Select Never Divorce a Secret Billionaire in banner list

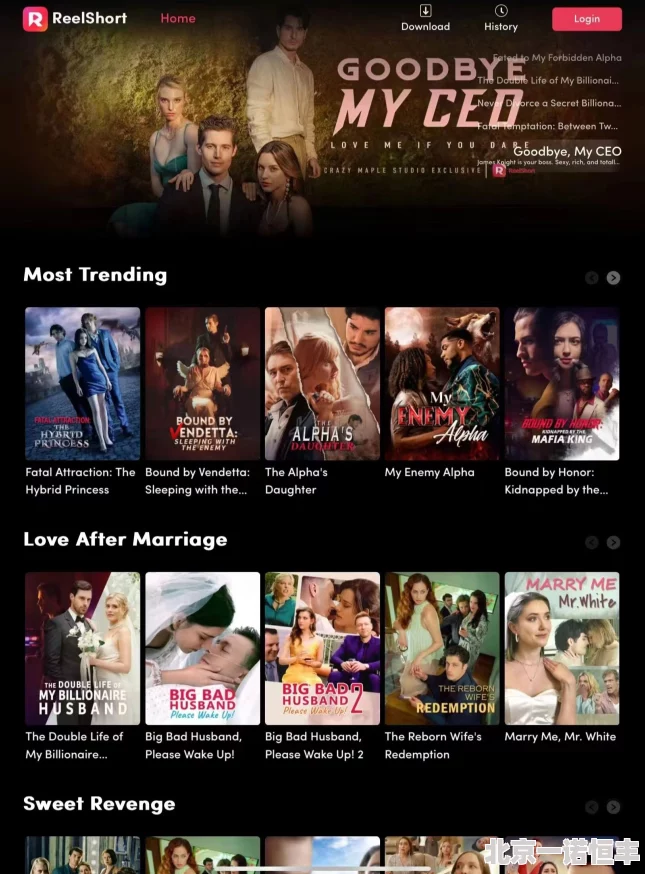tap(548, 103)
